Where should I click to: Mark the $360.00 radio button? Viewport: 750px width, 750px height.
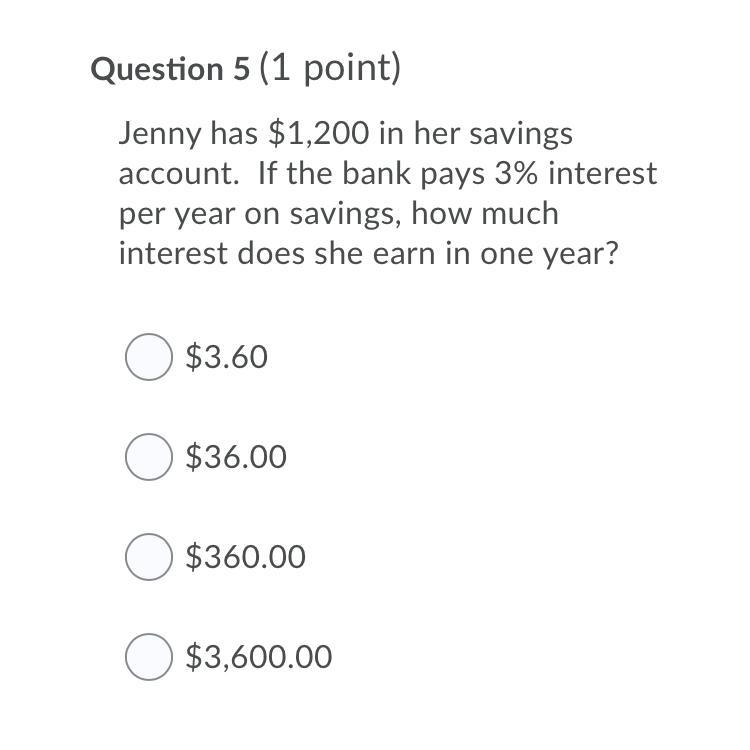(148, 558)
